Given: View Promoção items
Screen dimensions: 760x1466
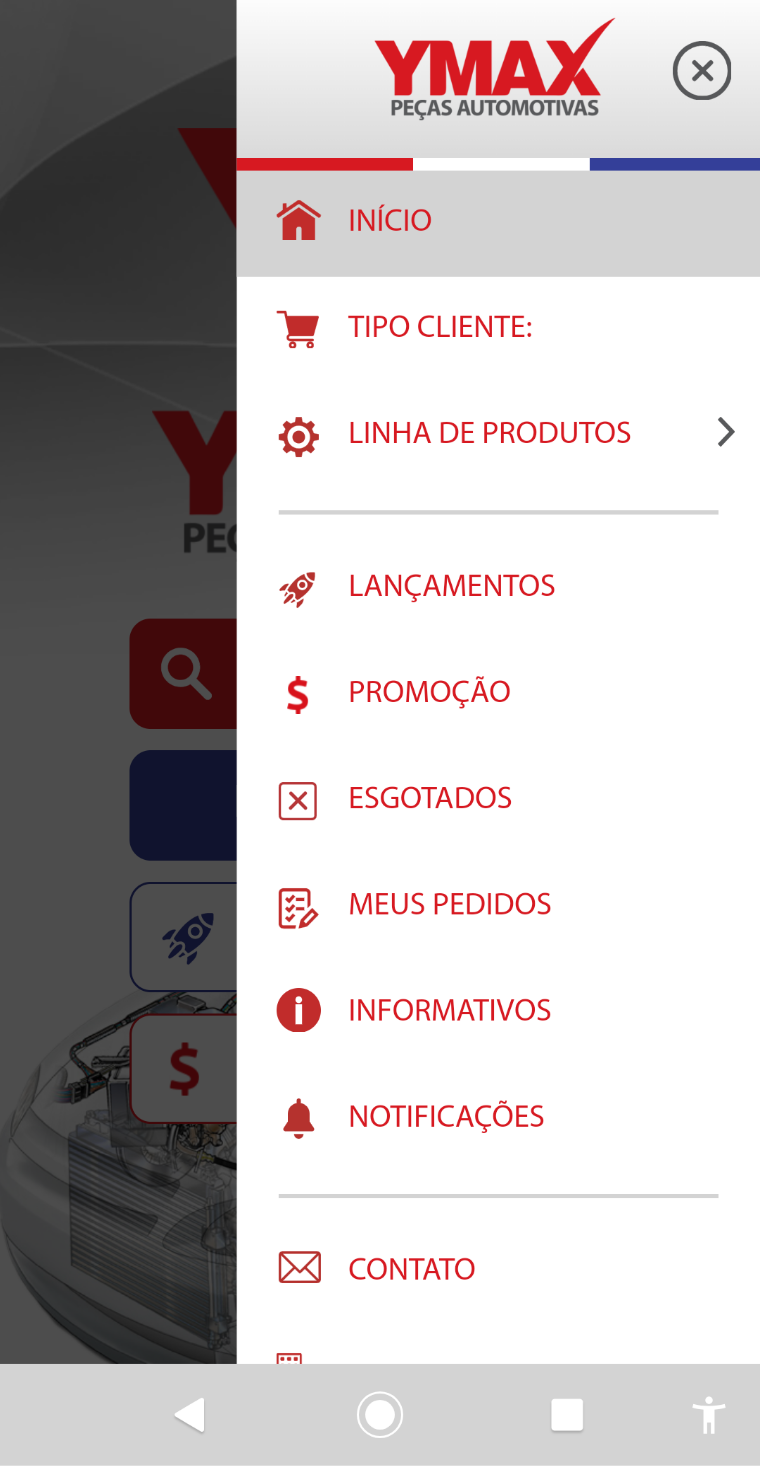Looking at the screenshot, I should tap(429, 692).
